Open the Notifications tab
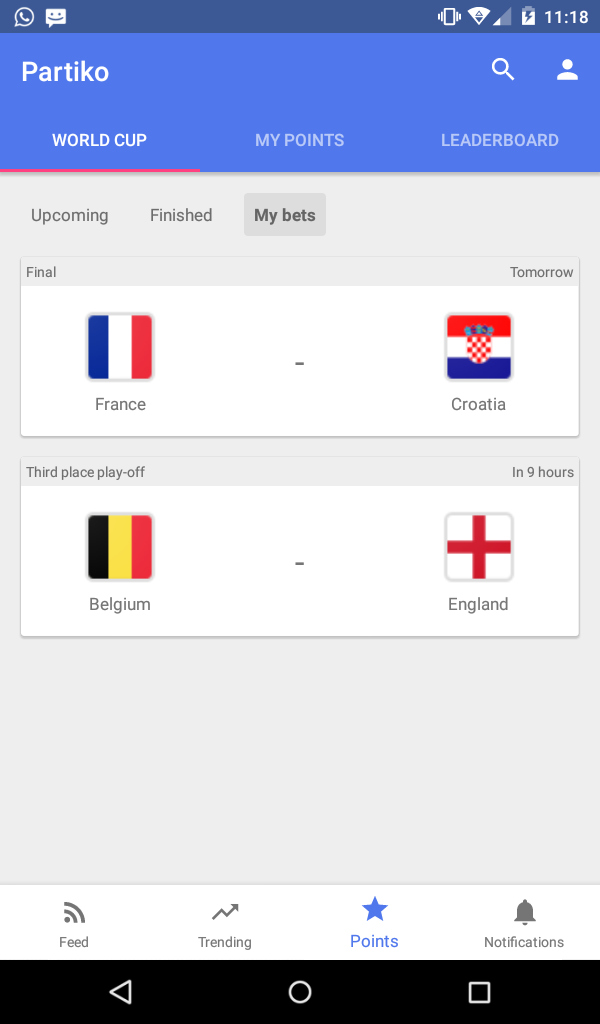Viewport: 600px width, 1024px height. pos(524,923)
